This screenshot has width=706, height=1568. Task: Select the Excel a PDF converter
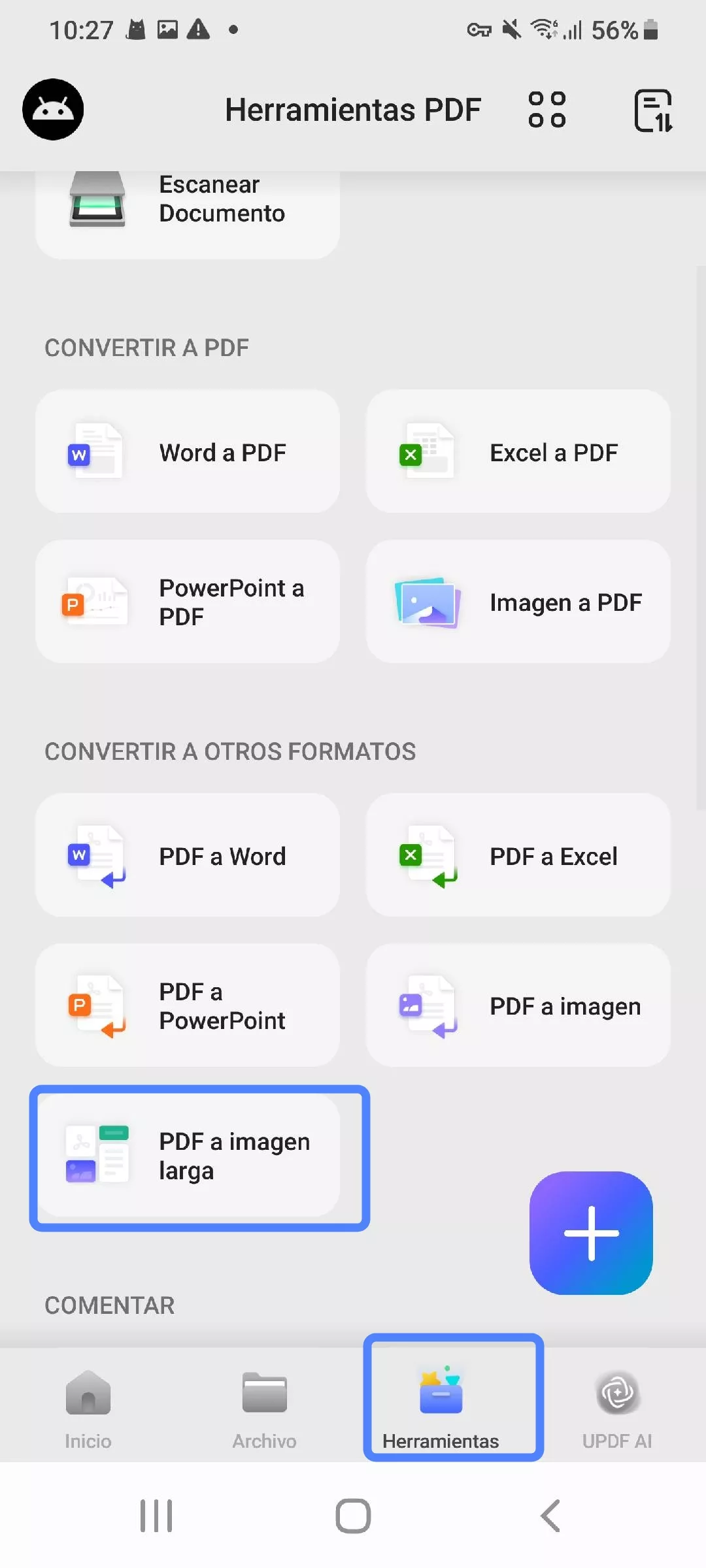tap(517, 451)
